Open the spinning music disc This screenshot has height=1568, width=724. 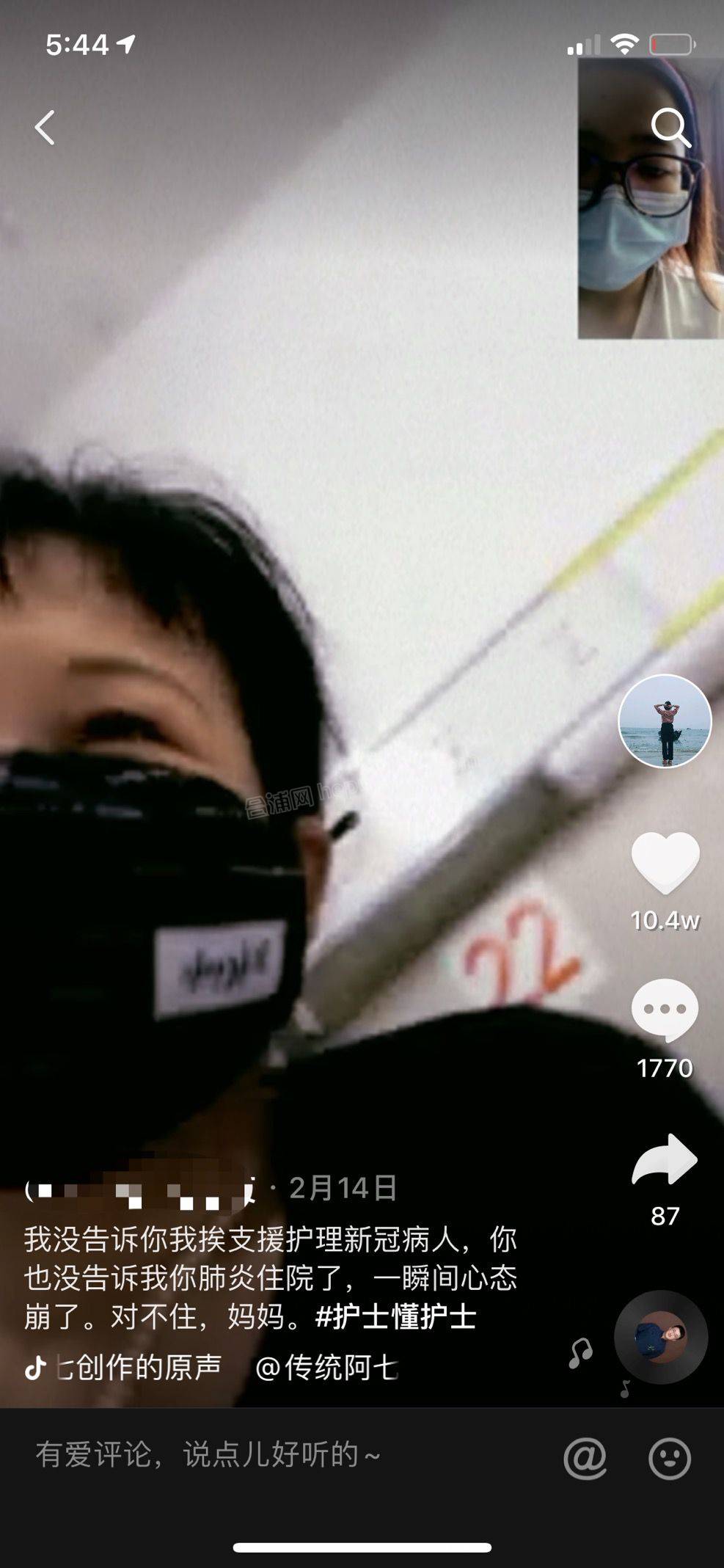pos(661,1337)
